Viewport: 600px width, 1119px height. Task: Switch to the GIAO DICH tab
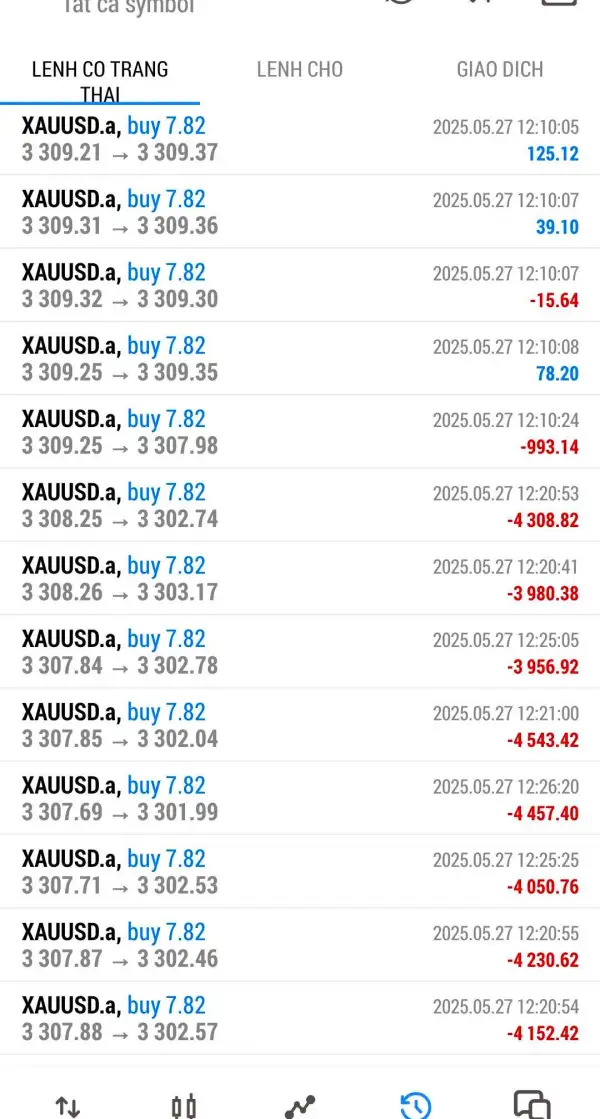coord(500,69)
